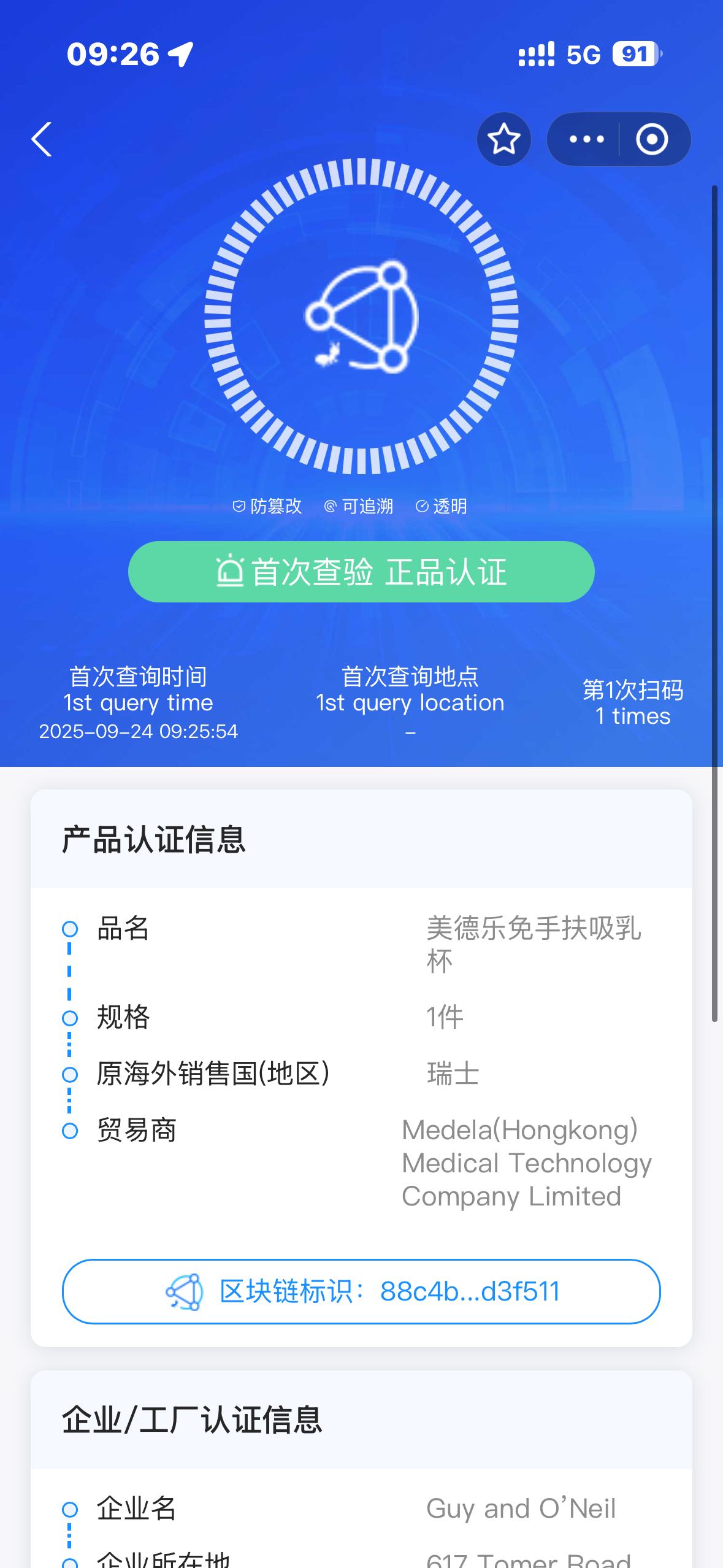Close the mini program with circle button
Screen dimensions: 723x1568
point(652,139)
